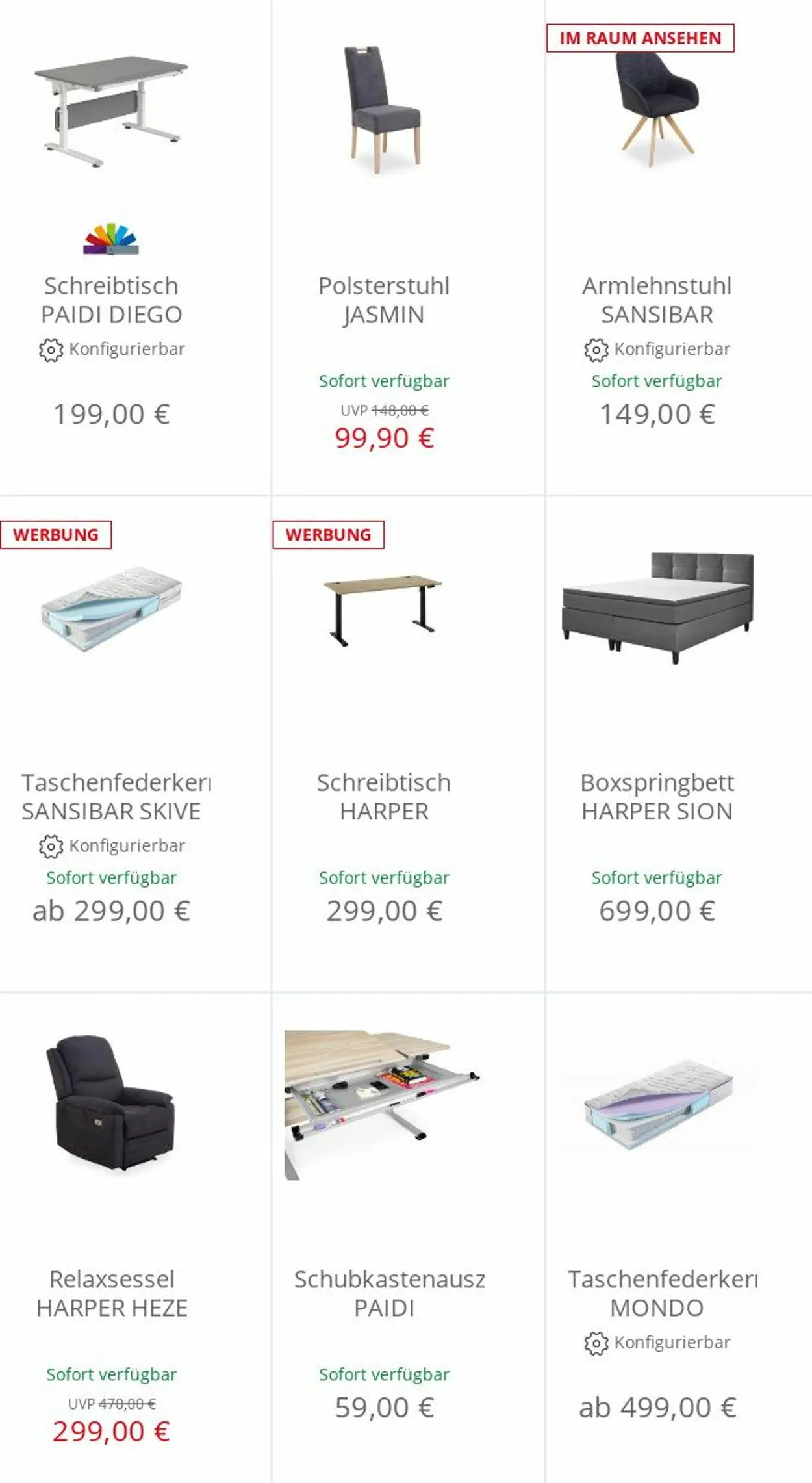Tap the IM RAUM ANSEHEN badge
The width and height of the screenshot is (812, 1483).
click(640, 38)
